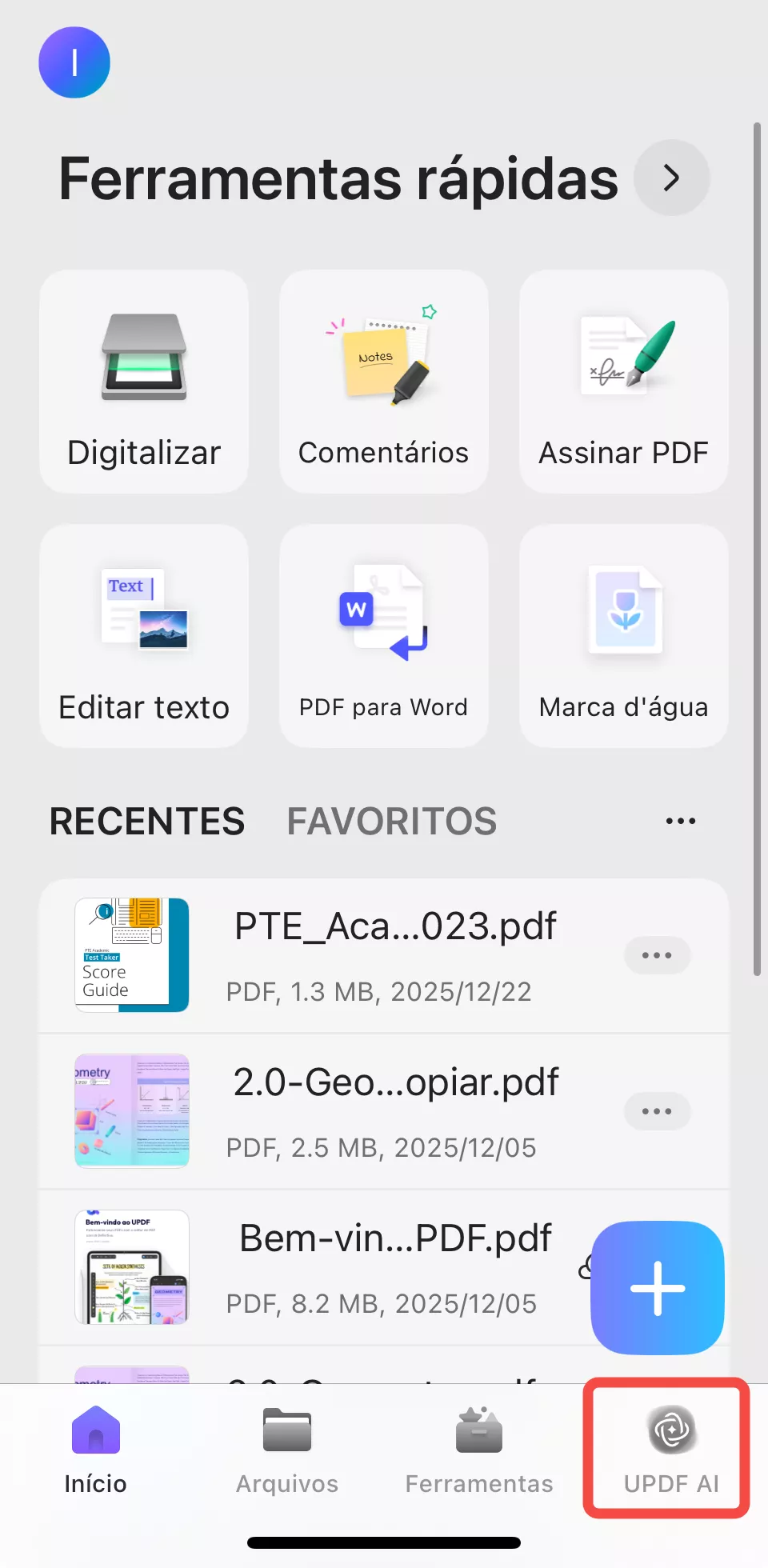Open the Comentários tool
The height and width of the screenshot is (1568, 768).
tap(384, 382)
